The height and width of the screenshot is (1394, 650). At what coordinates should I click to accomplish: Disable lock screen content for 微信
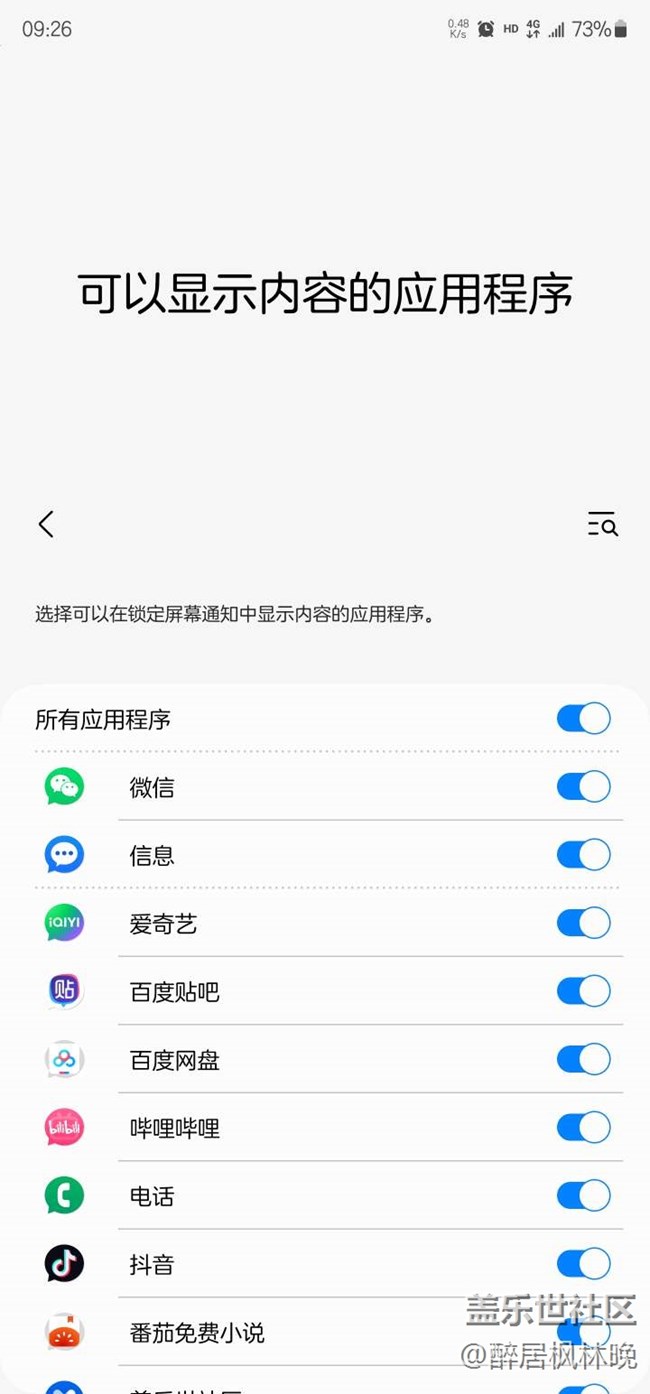pyautogui.click(x=584, y=787)
